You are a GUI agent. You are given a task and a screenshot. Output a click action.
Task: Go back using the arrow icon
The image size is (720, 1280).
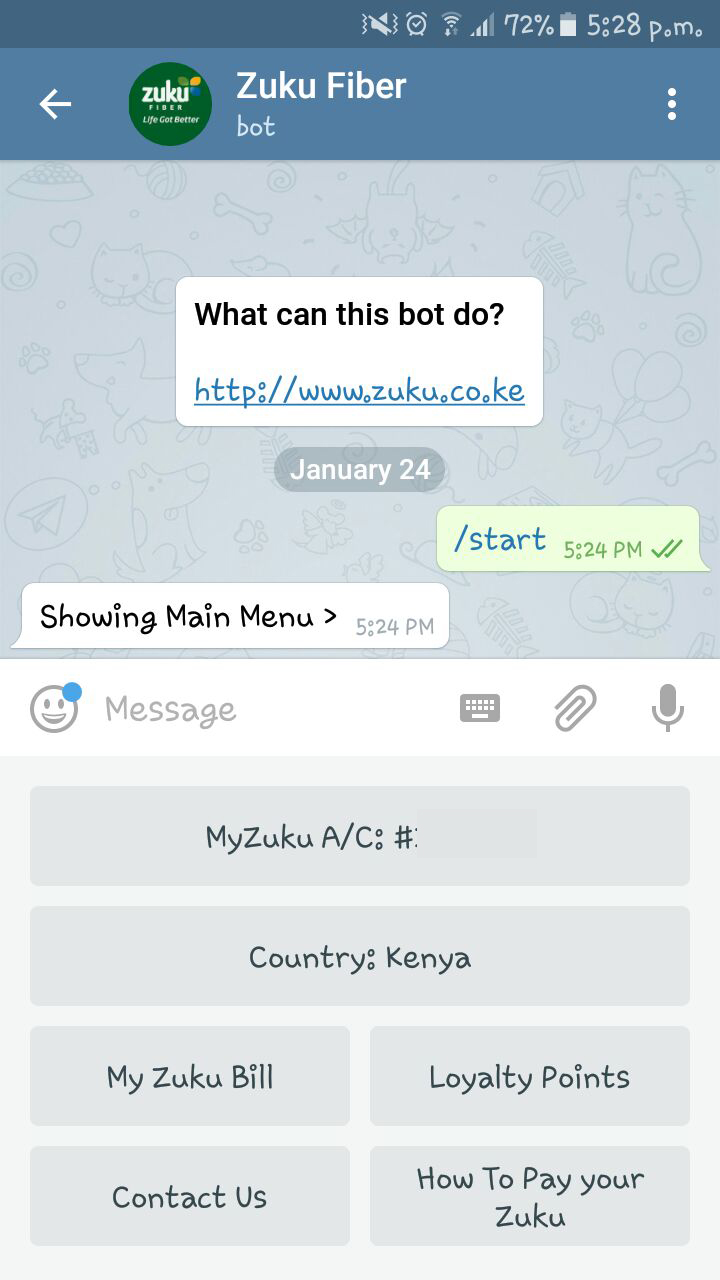[55, 104]
